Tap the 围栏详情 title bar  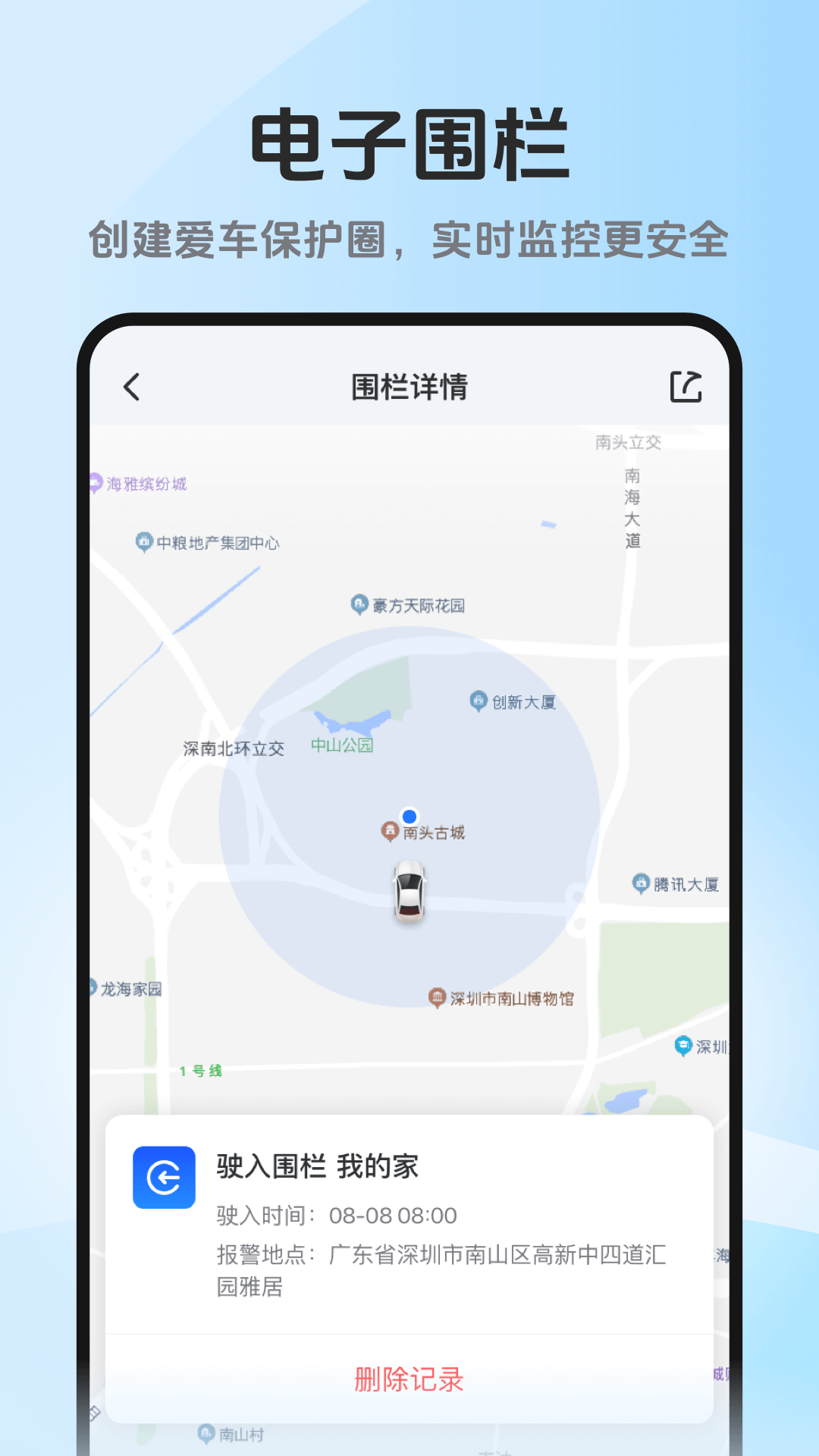[x=409, y=387]
